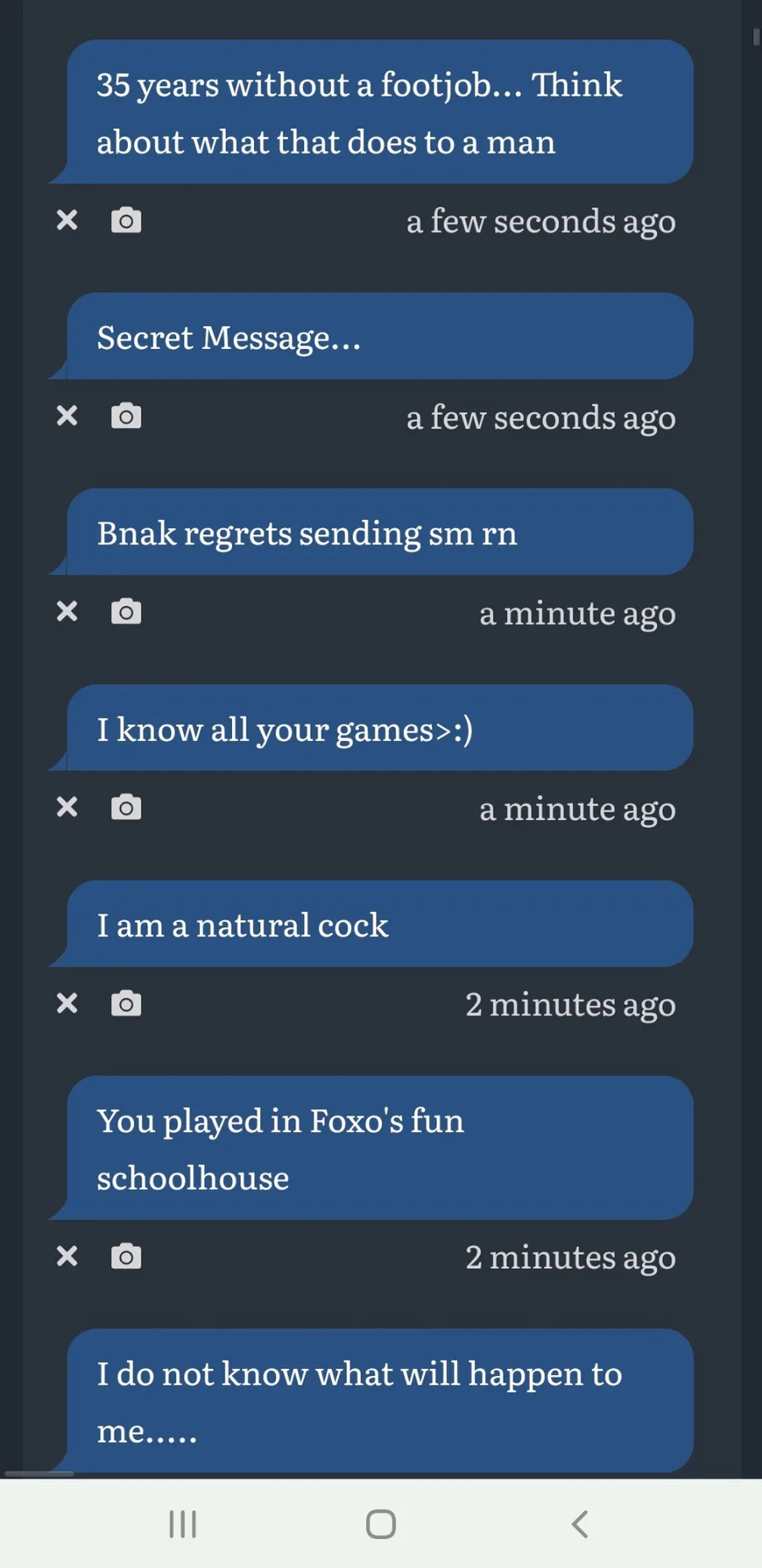Close the Foxo's fun schoolhouse message
The height and width of the screenshot is (1568, 762).
[x=66, y=1256]
